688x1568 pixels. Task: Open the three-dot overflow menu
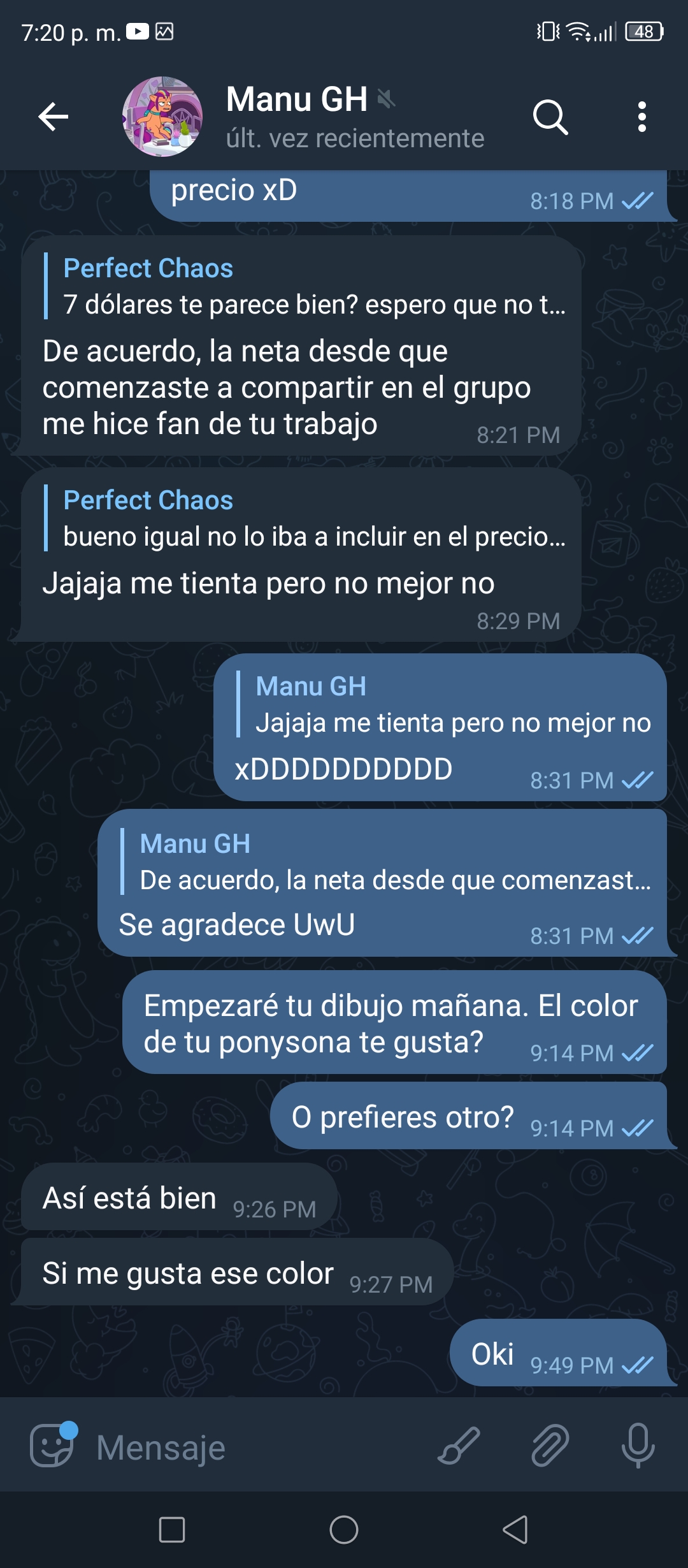tap(642, 117)
